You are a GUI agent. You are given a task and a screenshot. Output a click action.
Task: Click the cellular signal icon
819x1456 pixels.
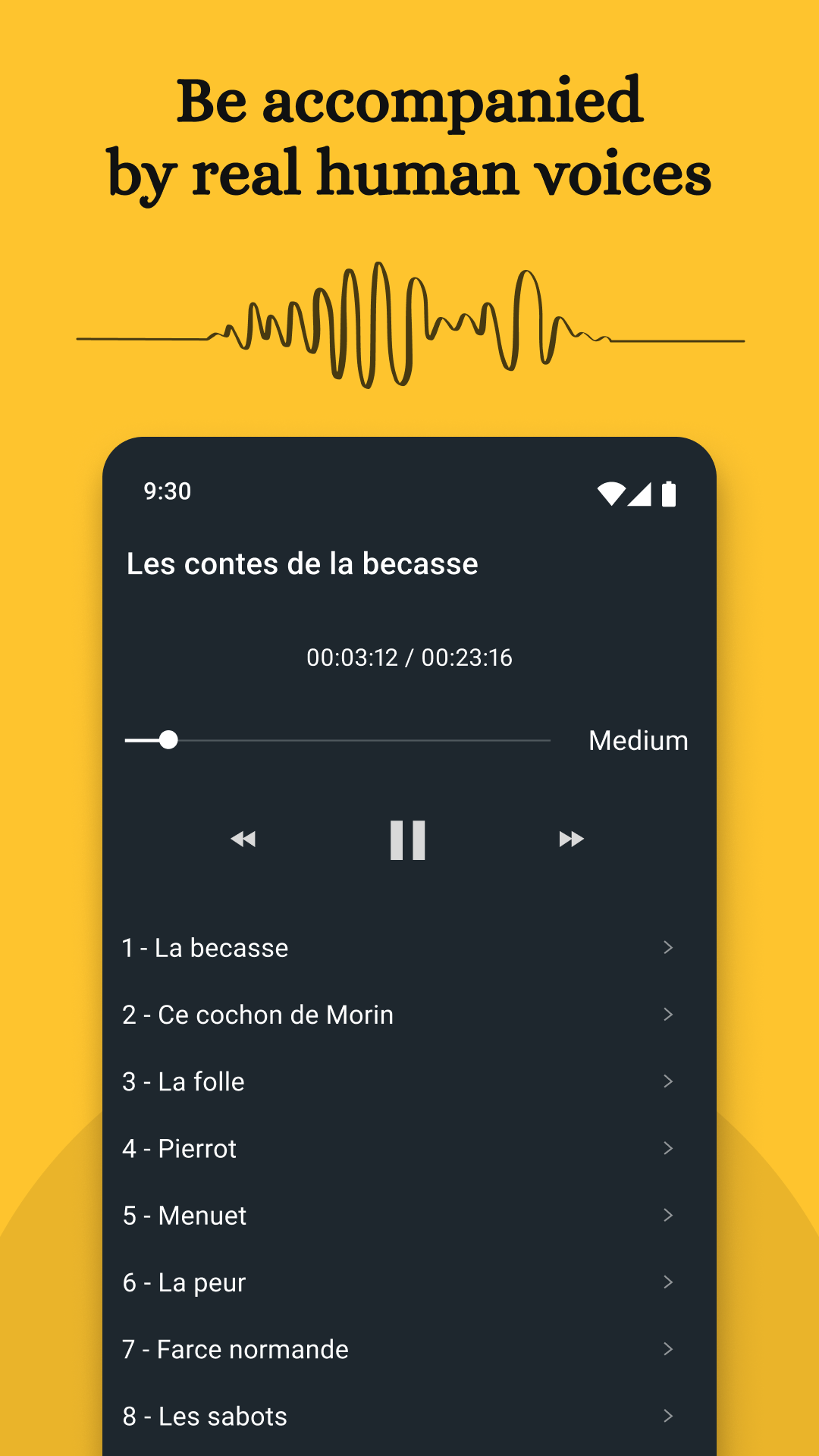639,493
